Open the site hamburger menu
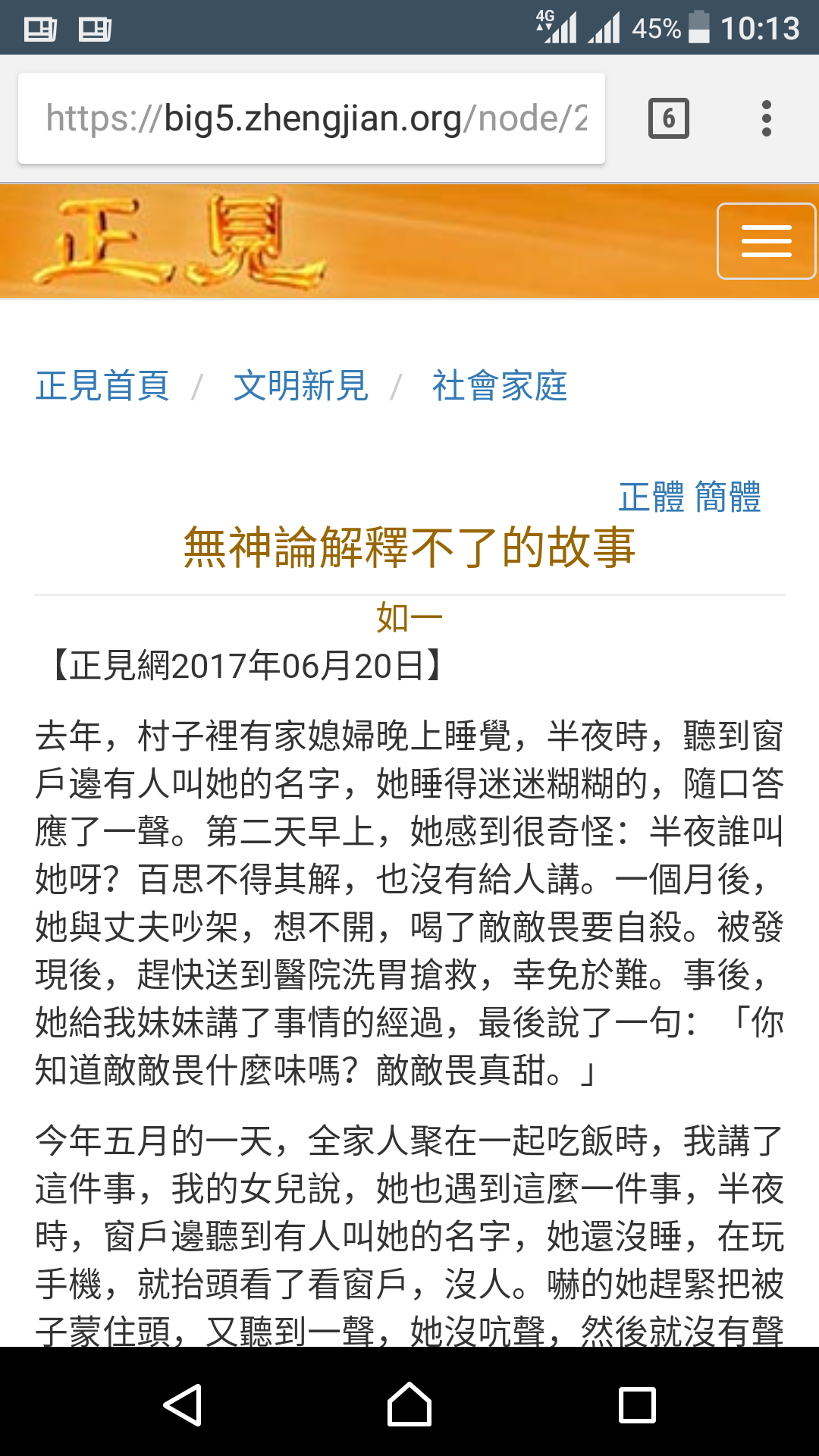The height and width of the screenshot is (1456, 819). click(766, 241)
